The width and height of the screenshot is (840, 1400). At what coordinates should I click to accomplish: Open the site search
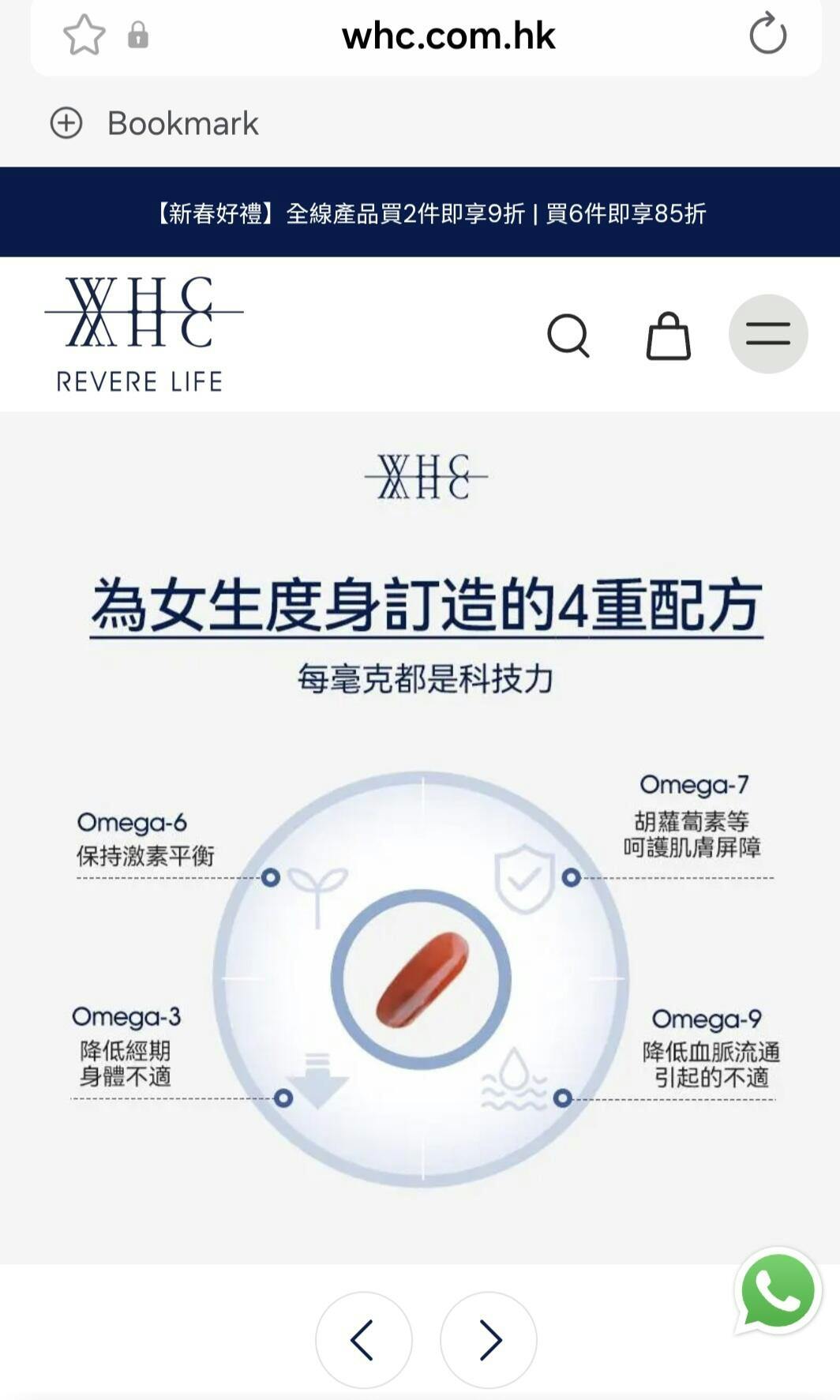coord(568,336)
